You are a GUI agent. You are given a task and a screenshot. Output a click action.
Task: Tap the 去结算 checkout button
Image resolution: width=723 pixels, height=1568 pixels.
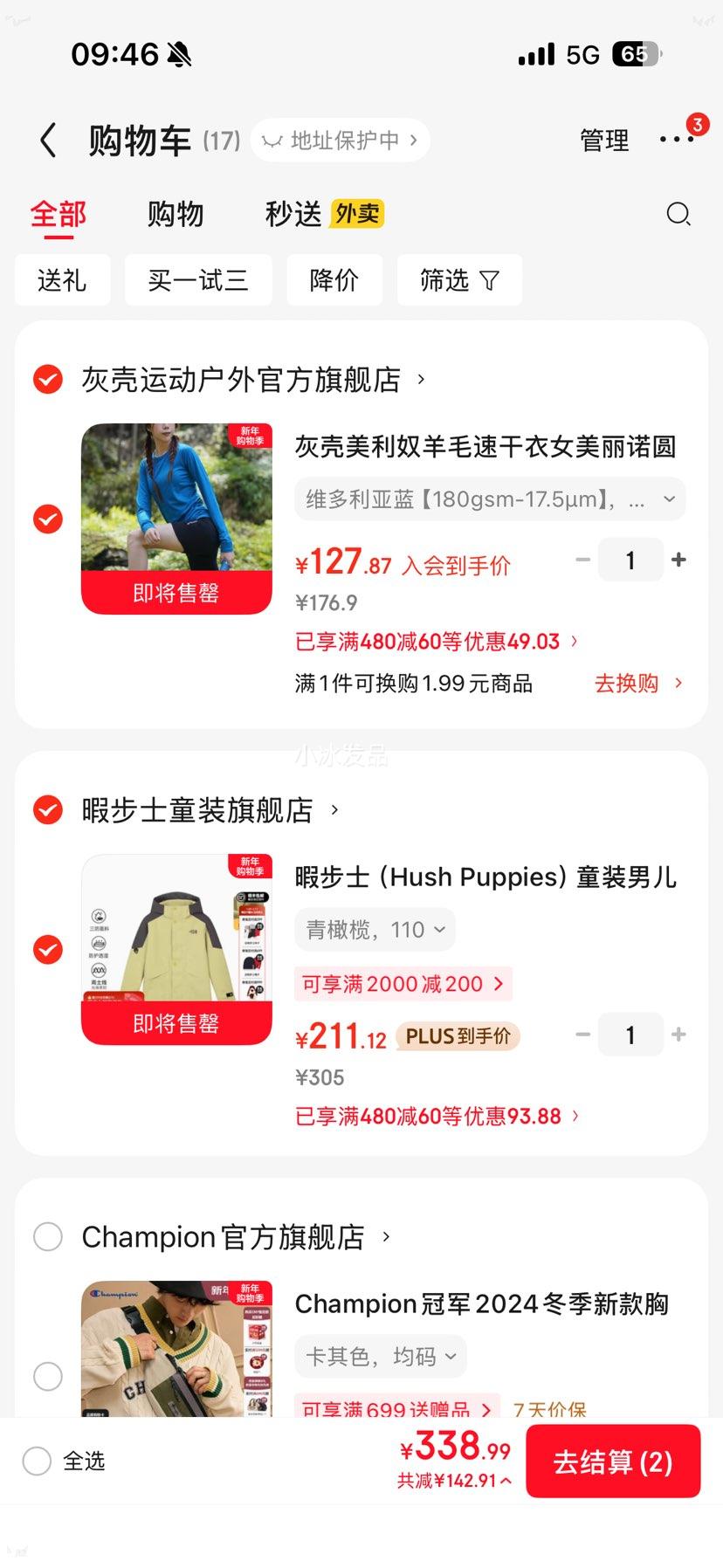click(613, 1461)
